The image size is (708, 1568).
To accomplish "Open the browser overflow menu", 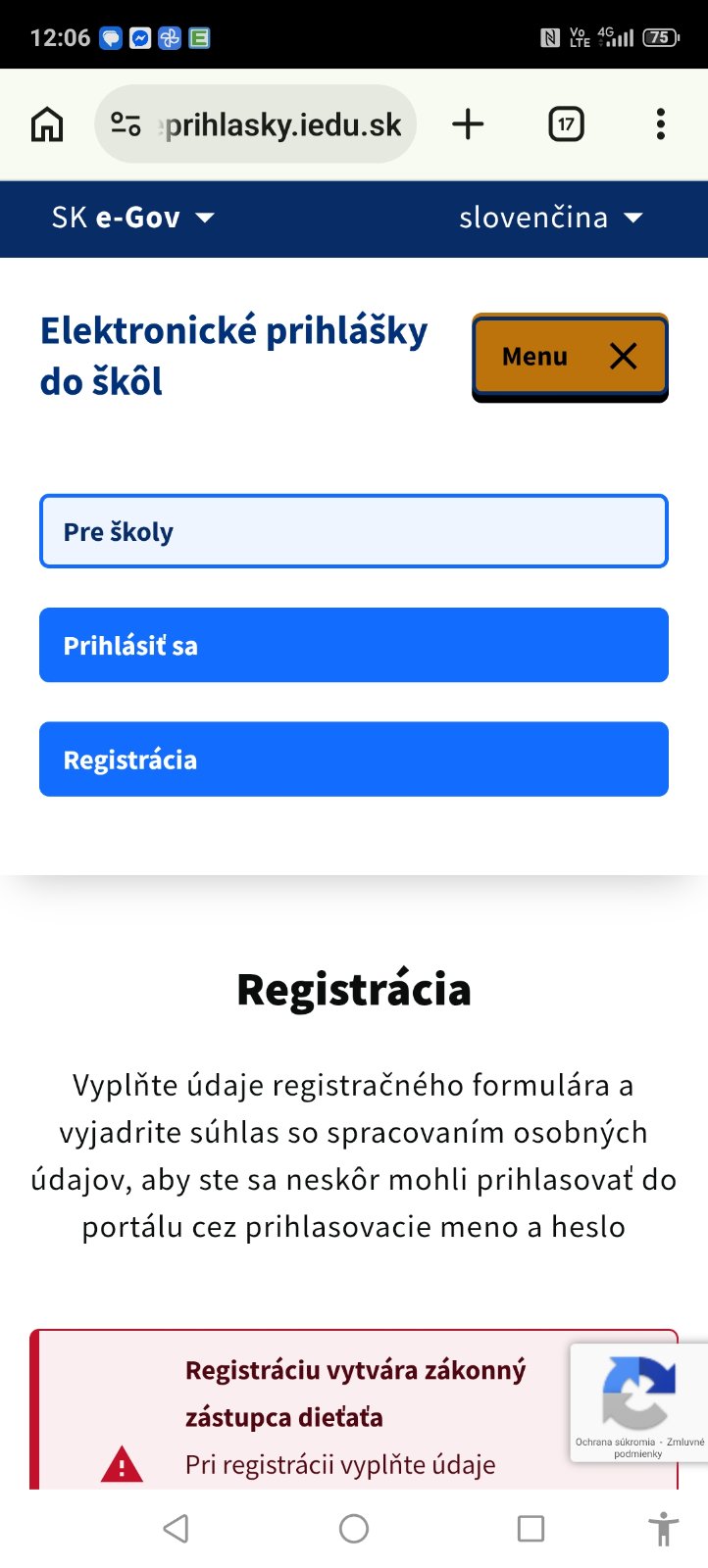I will (x=660, y=124).
